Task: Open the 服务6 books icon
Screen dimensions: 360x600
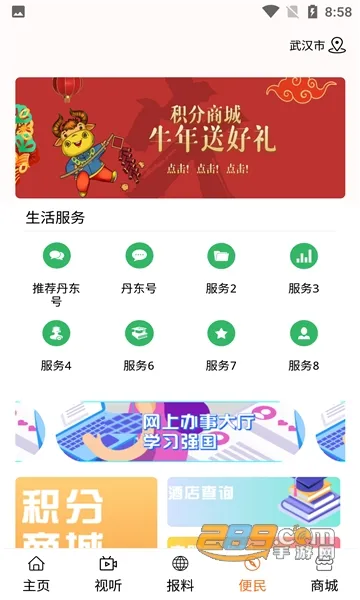Action: coord(139,333)
